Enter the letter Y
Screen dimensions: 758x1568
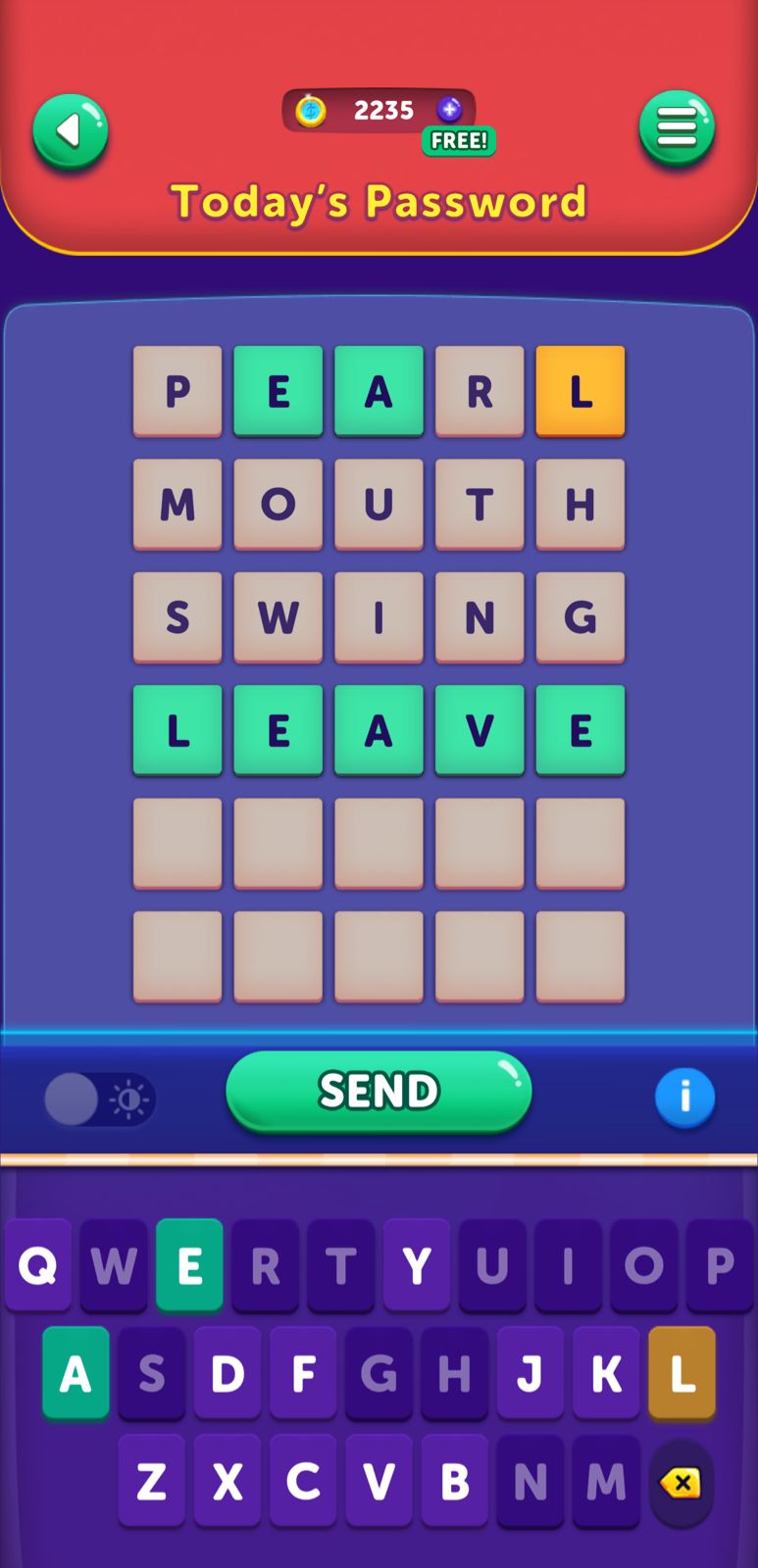(x=417, y=1265)
